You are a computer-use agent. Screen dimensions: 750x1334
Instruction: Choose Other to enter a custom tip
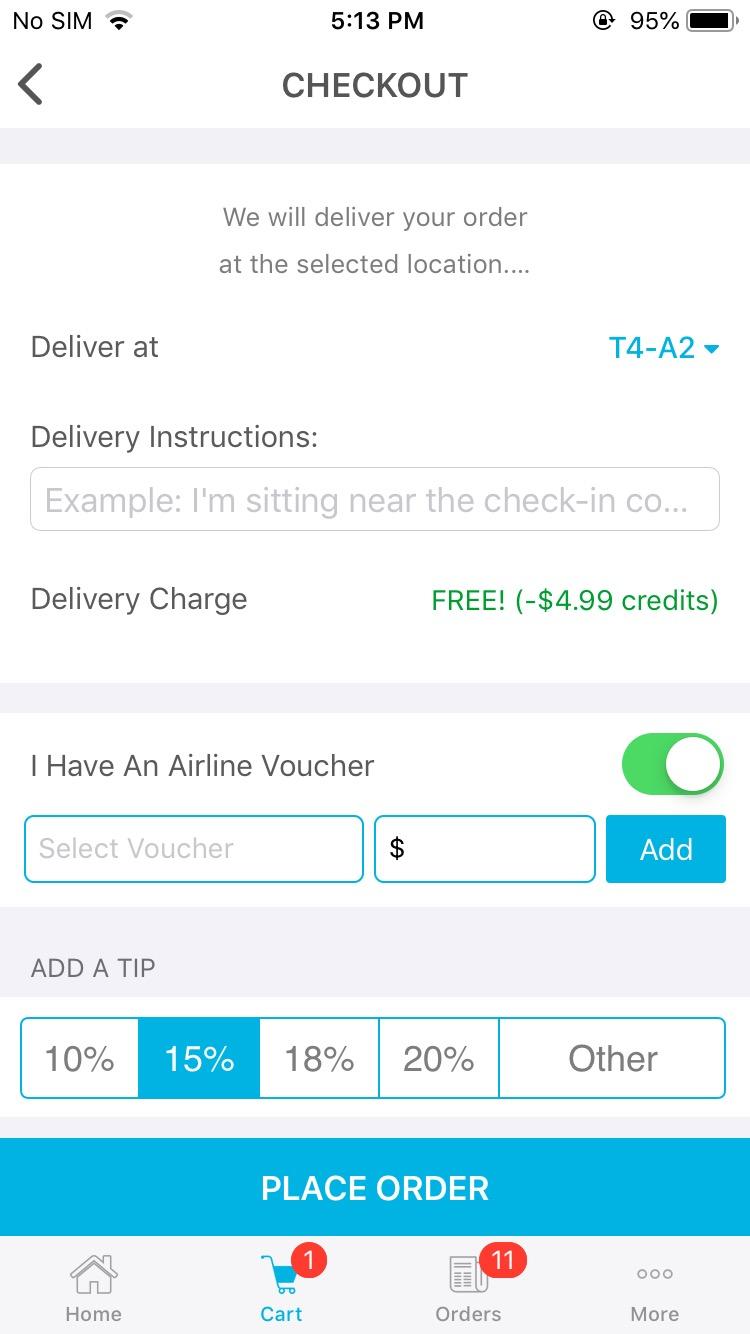pos(612,1058)
